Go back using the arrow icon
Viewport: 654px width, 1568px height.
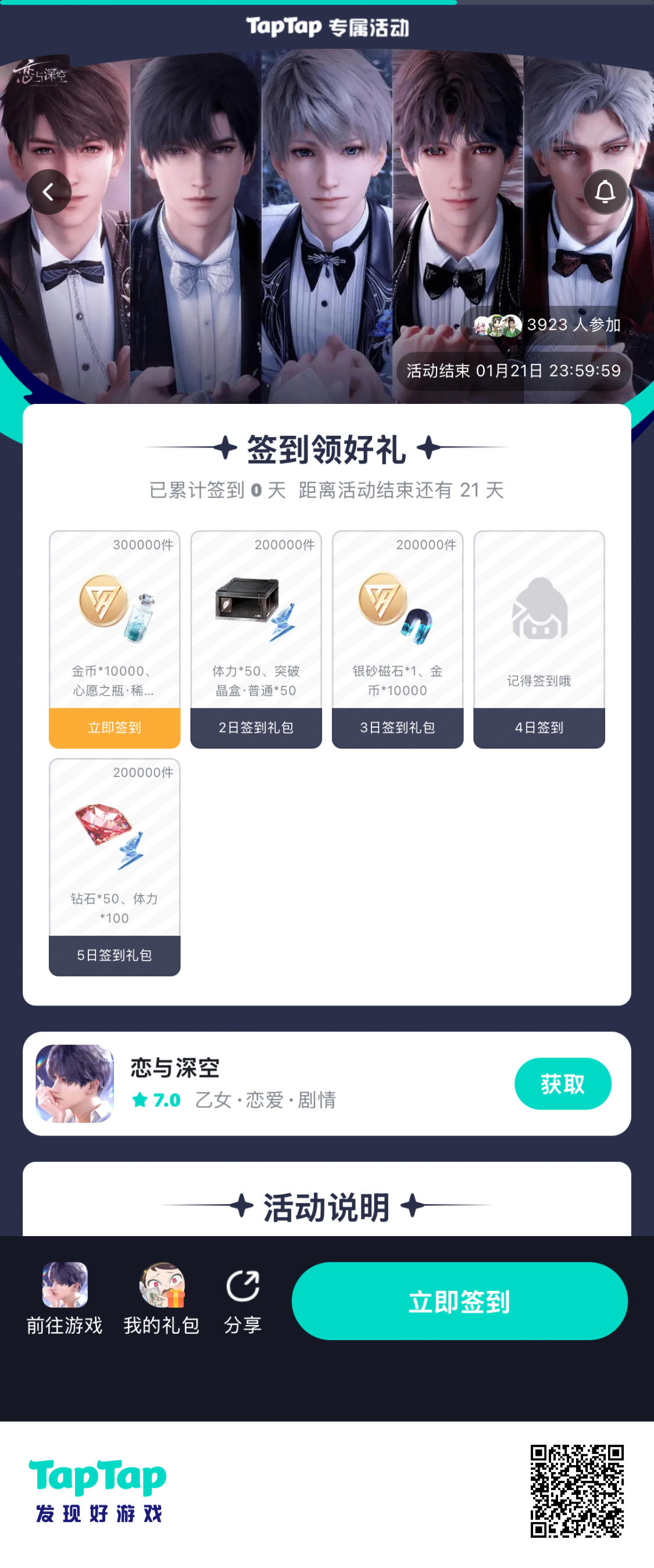[x=49, y=192]
